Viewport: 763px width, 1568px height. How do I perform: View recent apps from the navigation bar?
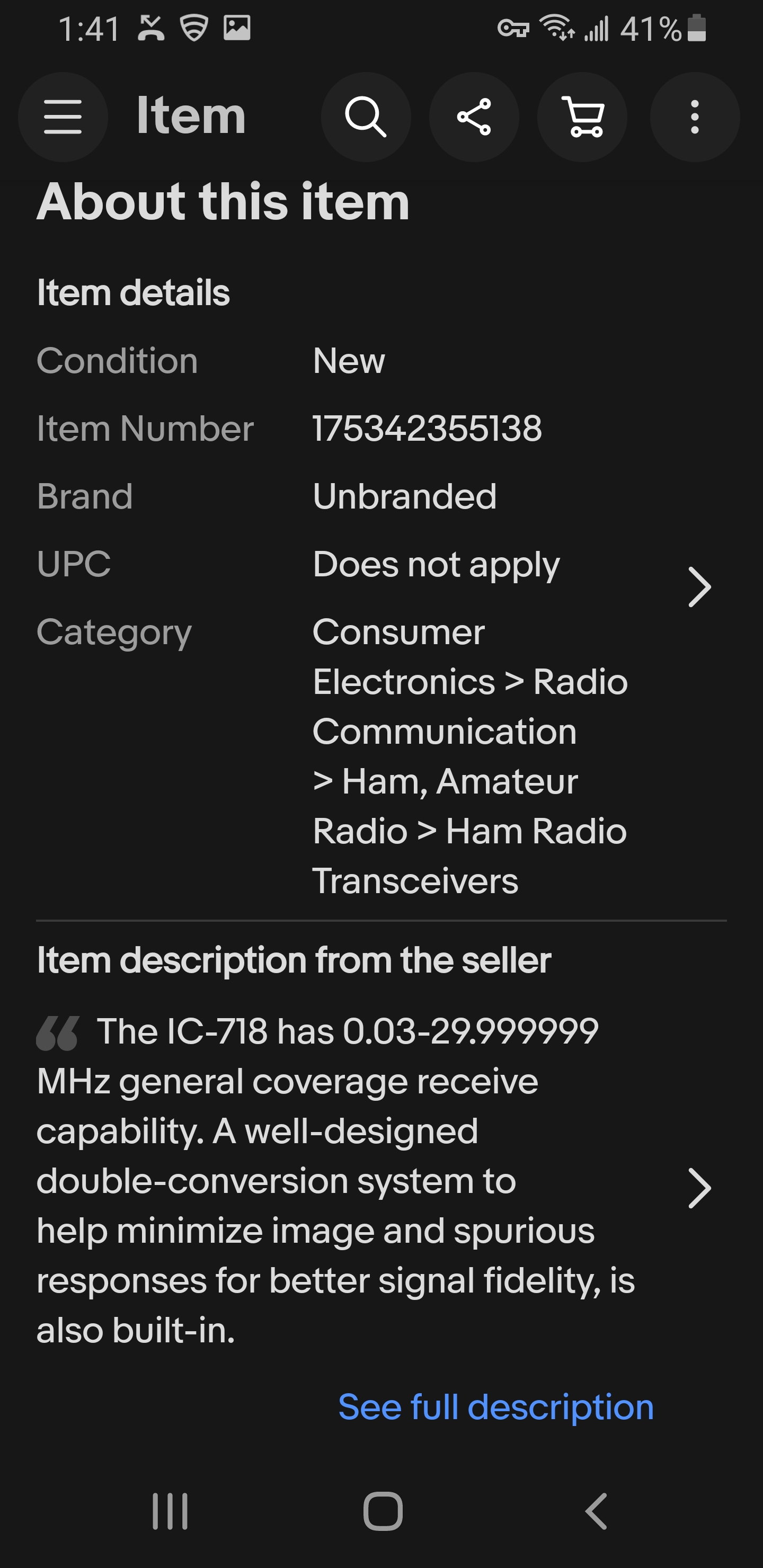[170, 1511]
